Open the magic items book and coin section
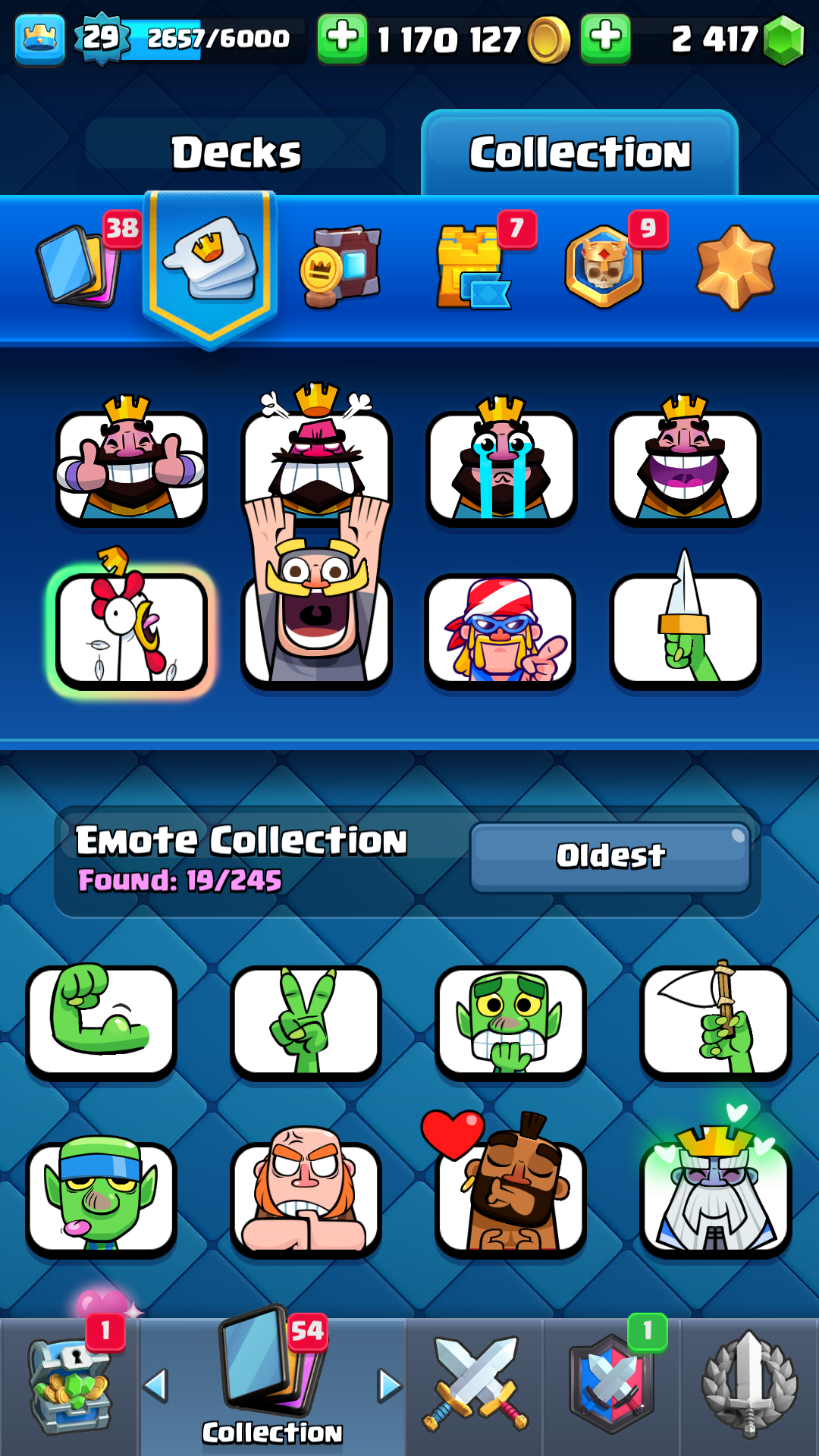819x1456 pixels. click(x=341, y=267)
